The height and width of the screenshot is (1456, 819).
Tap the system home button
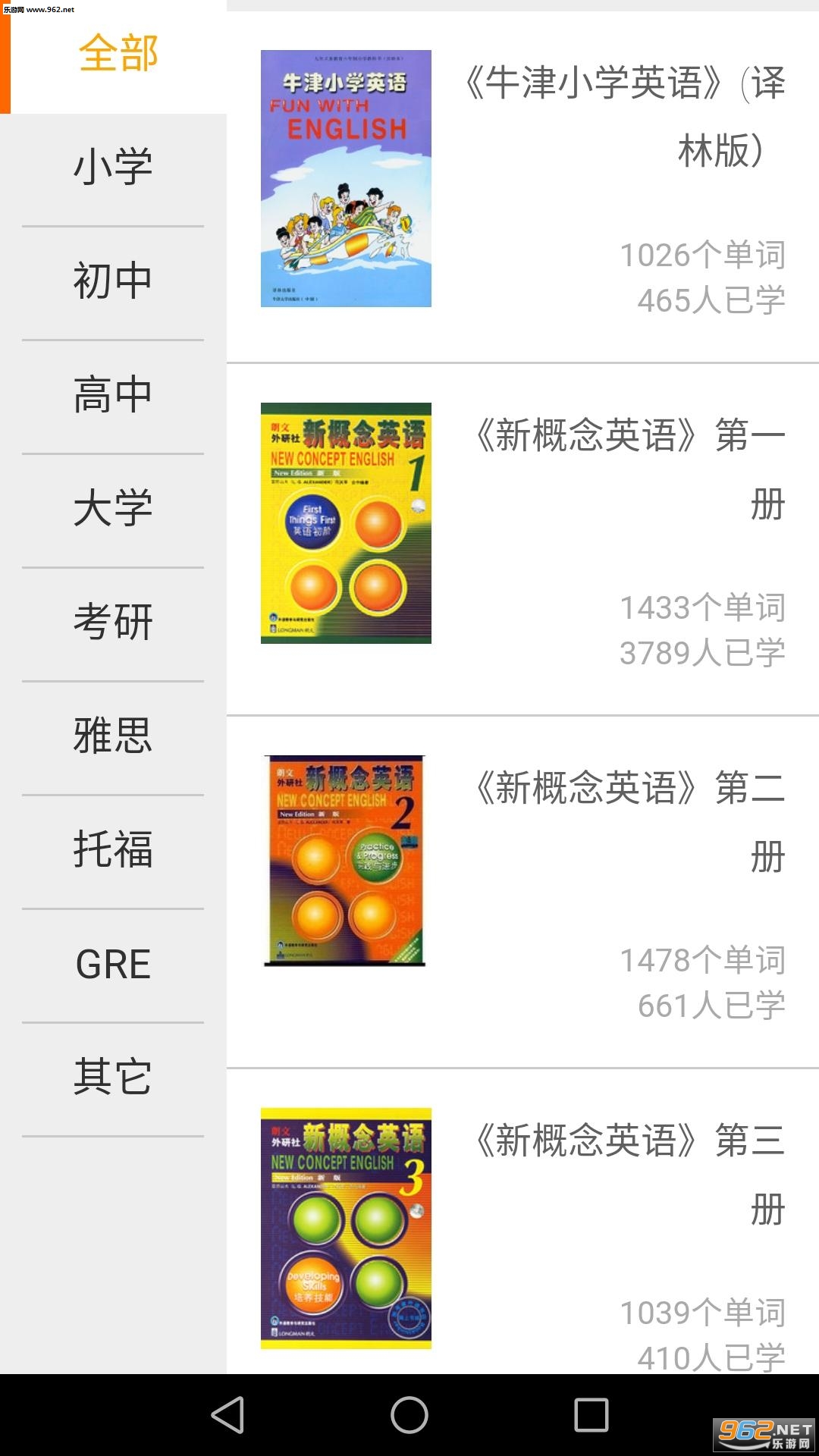409,1415
